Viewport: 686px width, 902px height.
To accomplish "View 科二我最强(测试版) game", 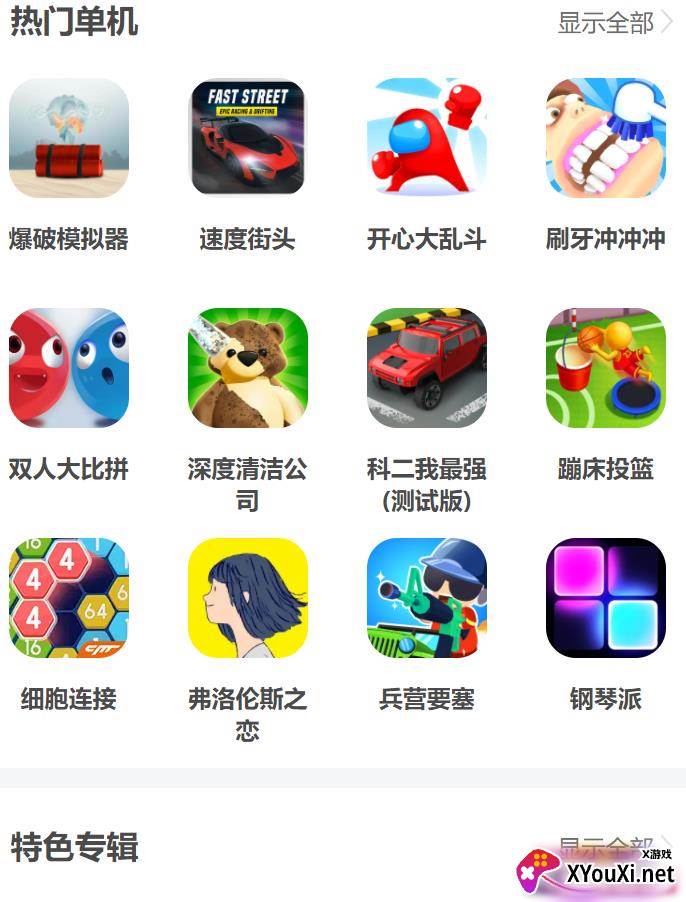I will pos(426,368).
